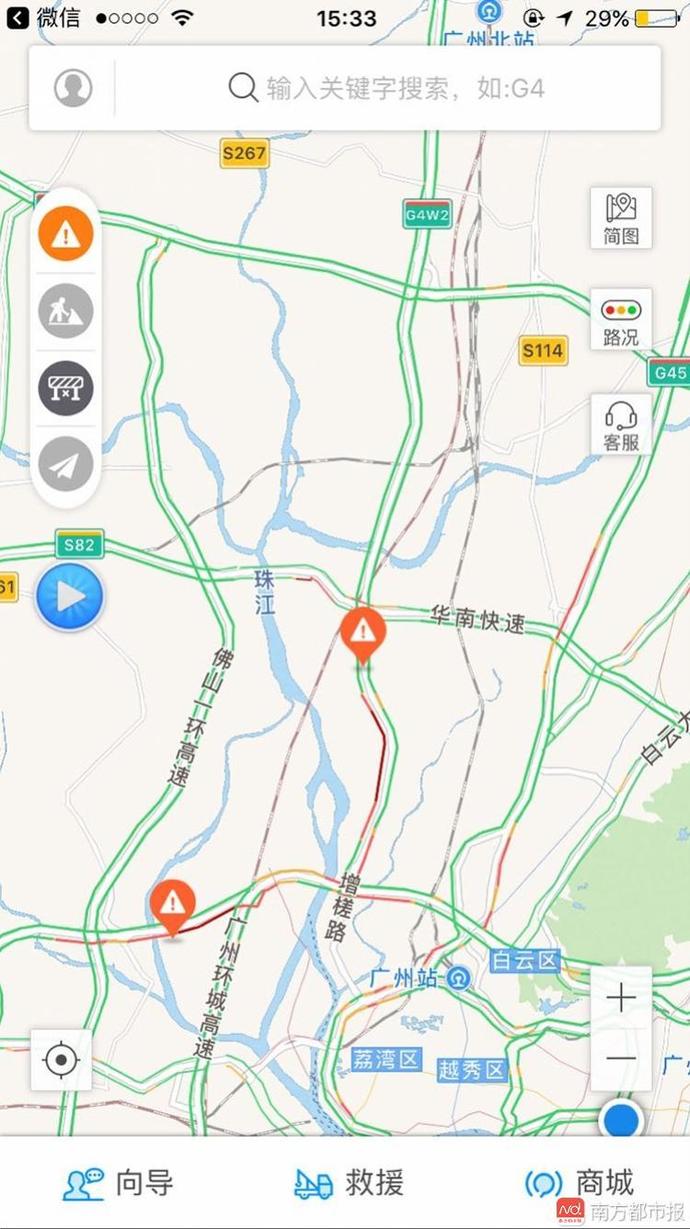Return to 微信 from status bar

click(45, 18)
